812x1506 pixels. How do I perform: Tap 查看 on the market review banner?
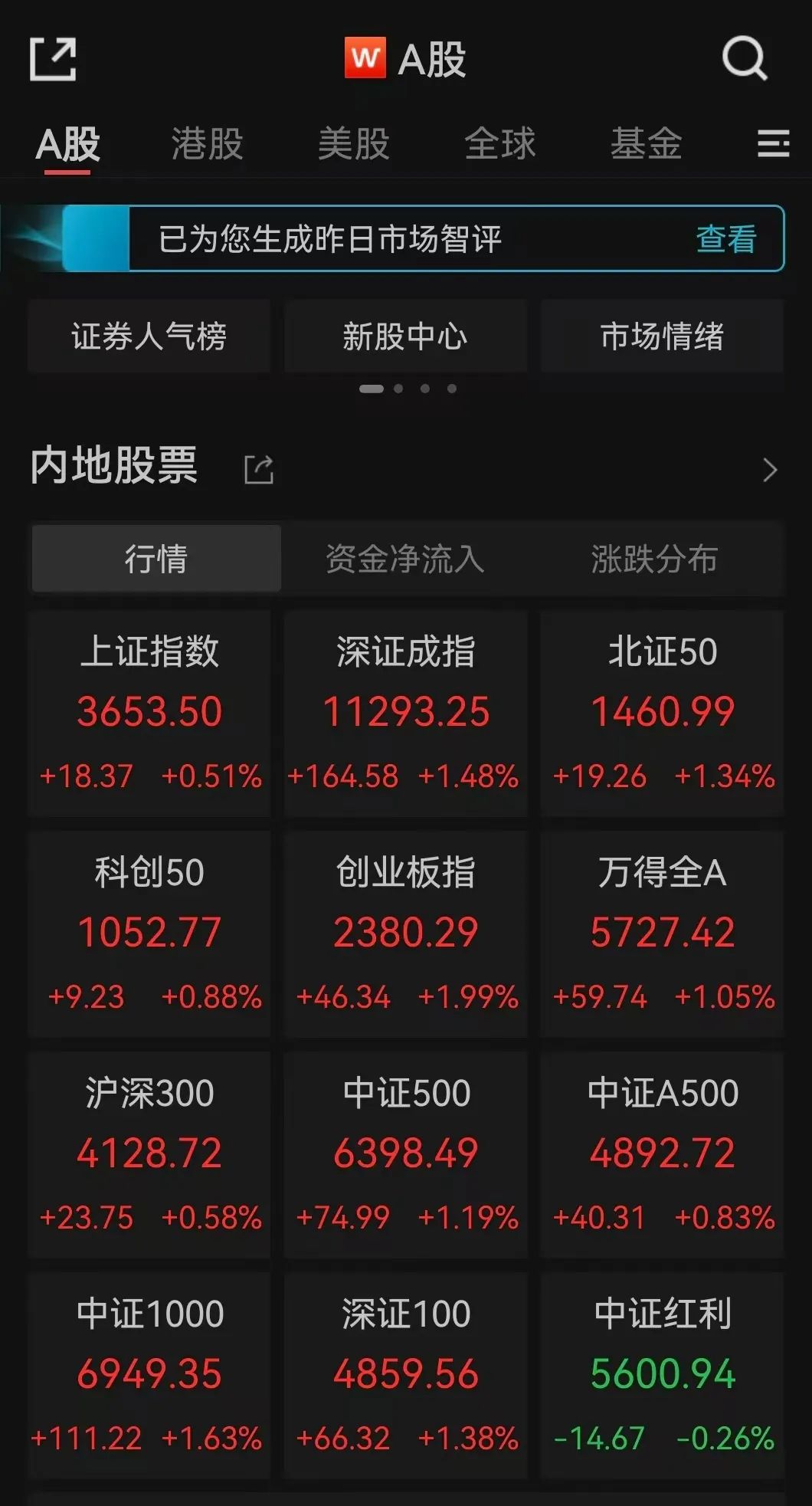[x=725, y=239]
